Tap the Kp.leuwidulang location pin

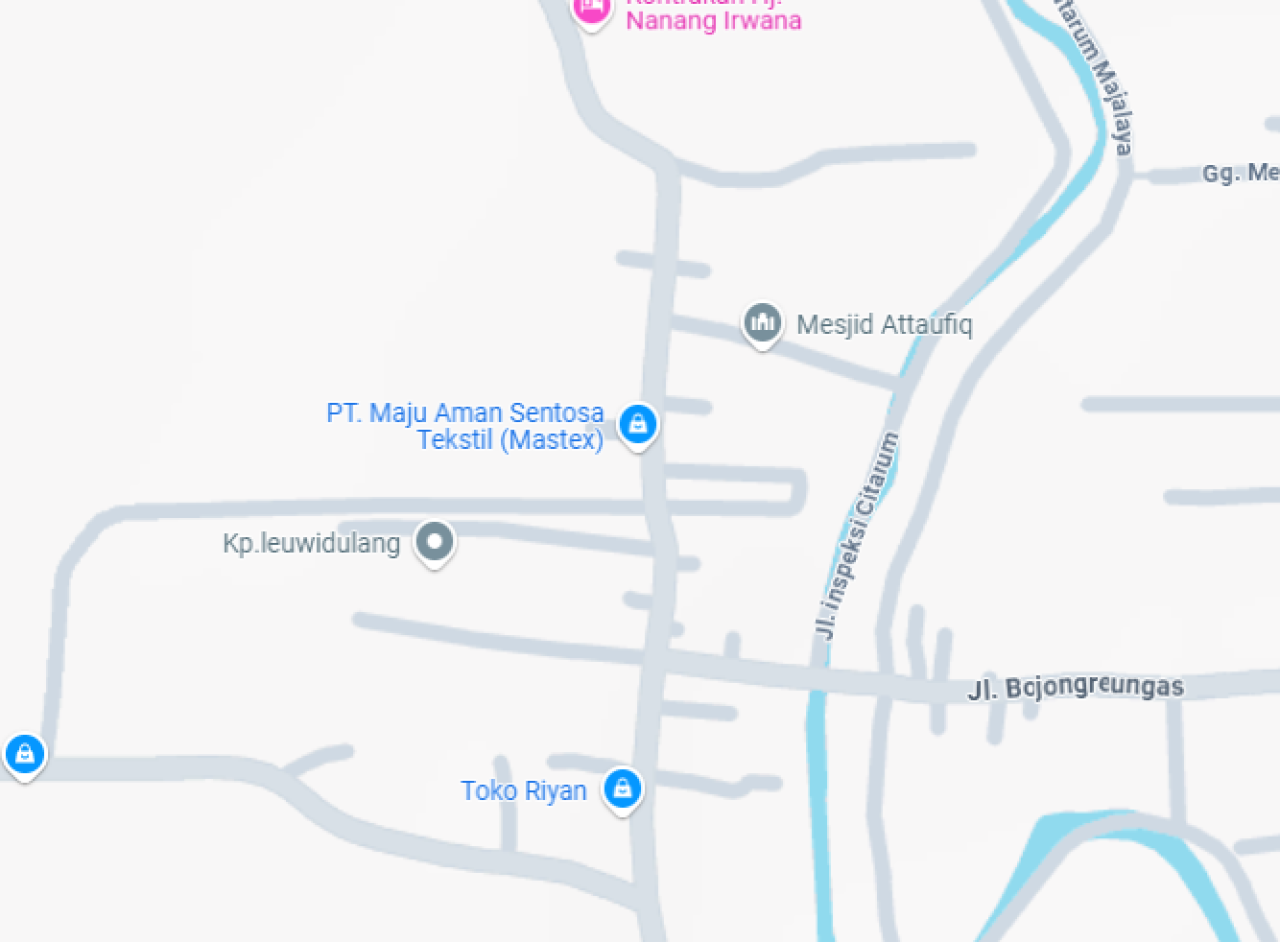pyautogui.click(x=435, y=542)
